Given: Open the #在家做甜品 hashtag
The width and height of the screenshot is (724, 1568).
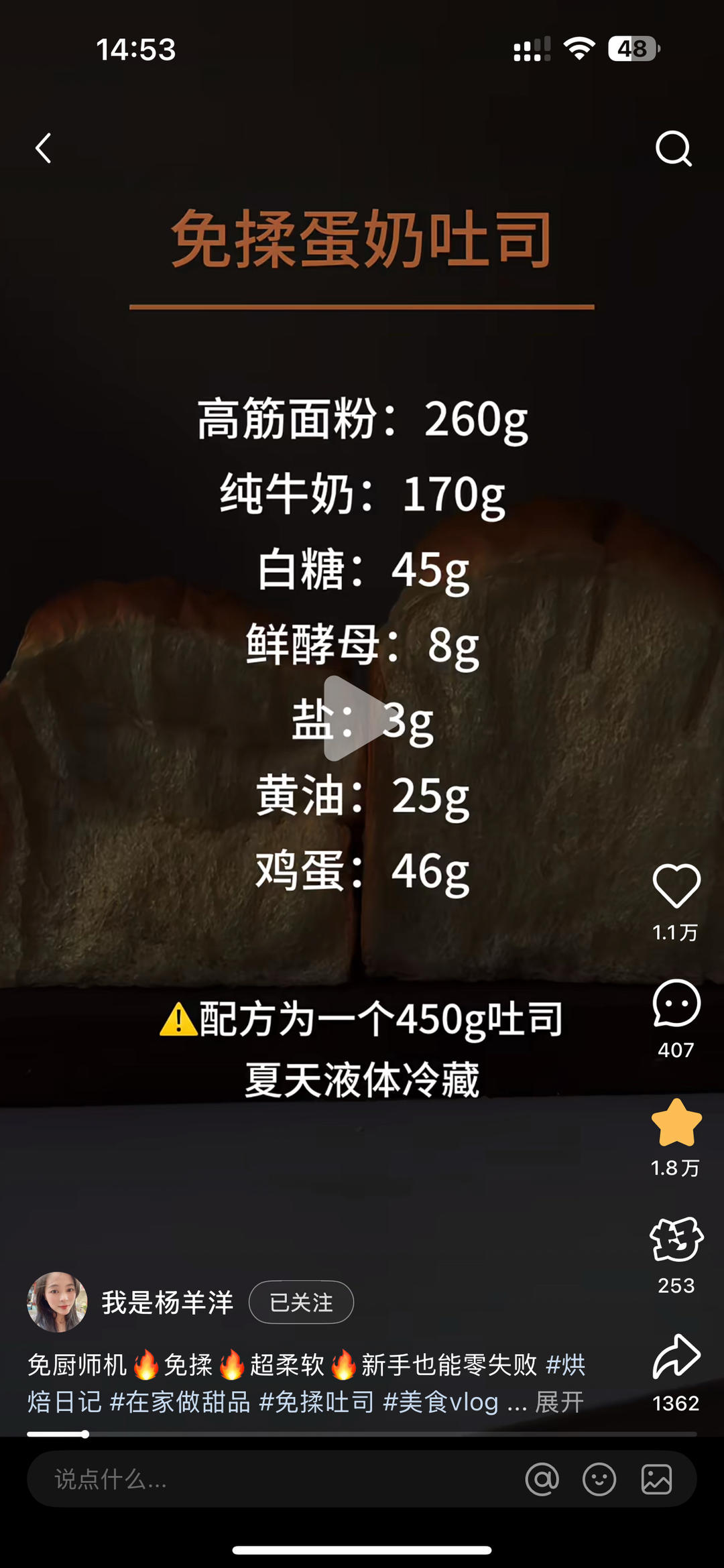Looking at the screenshot, I should [180, 1402].
